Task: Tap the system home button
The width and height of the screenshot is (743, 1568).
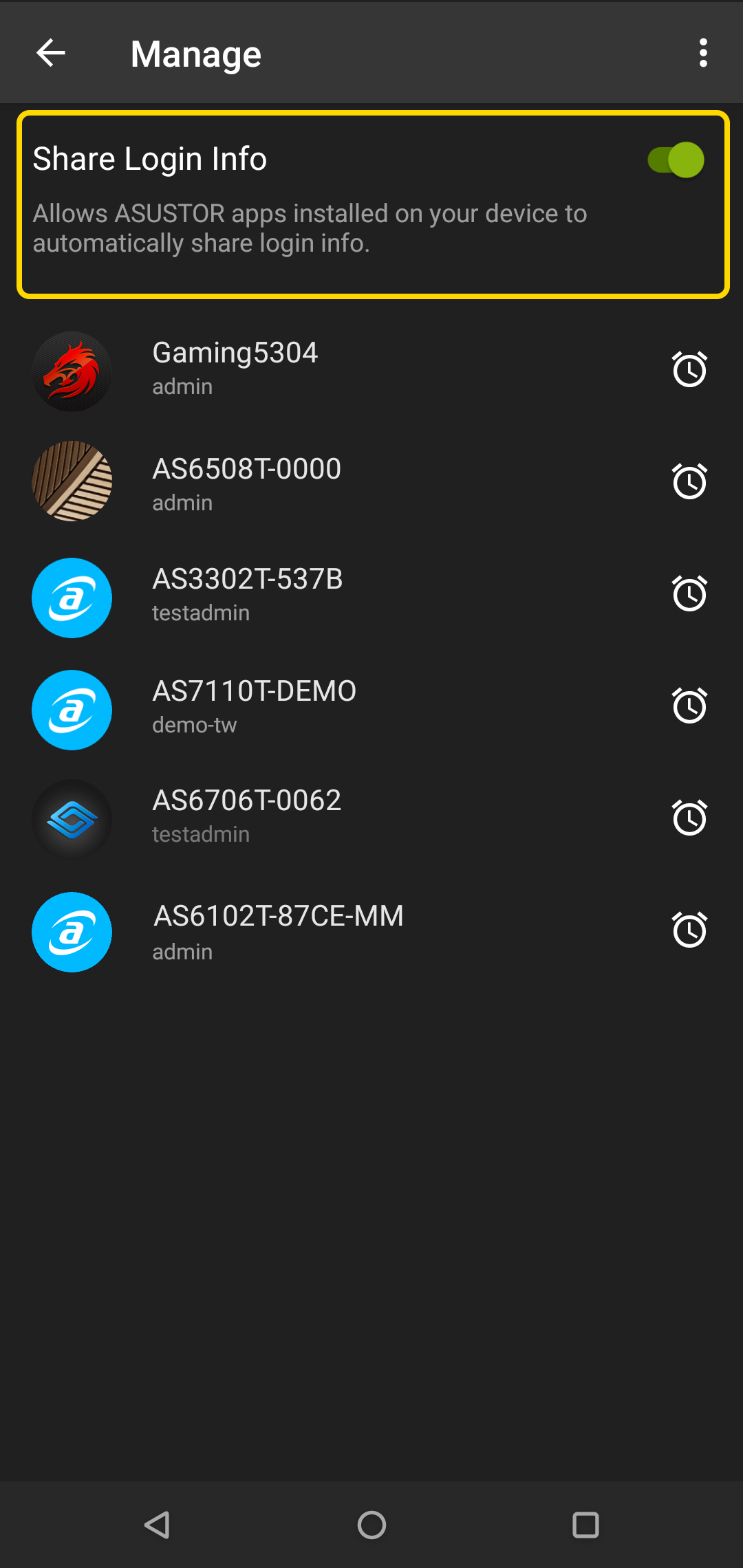Action: pyautogui.click(x=371, y=1525)
